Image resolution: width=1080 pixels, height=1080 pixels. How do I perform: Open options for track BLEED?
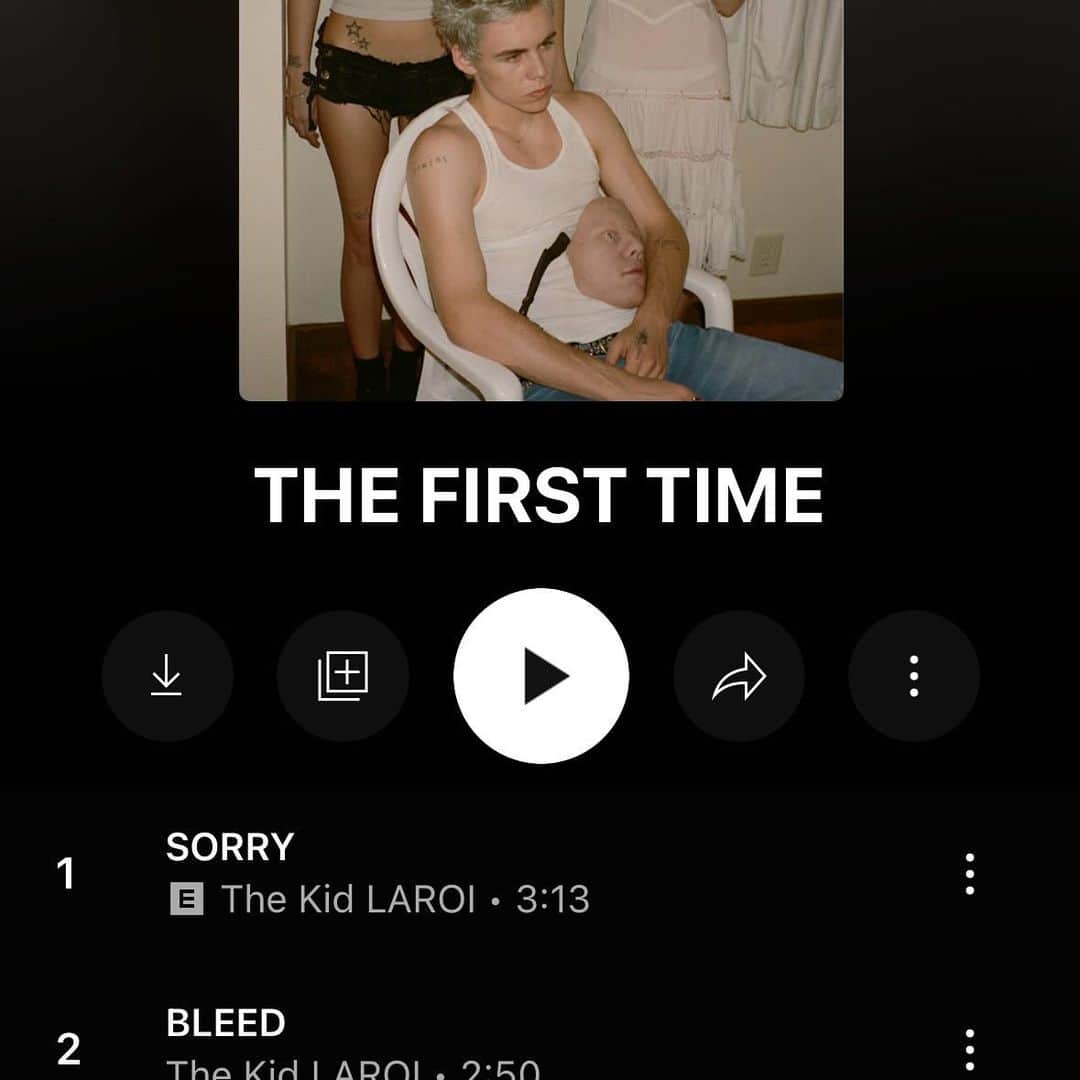[969, 1048]
